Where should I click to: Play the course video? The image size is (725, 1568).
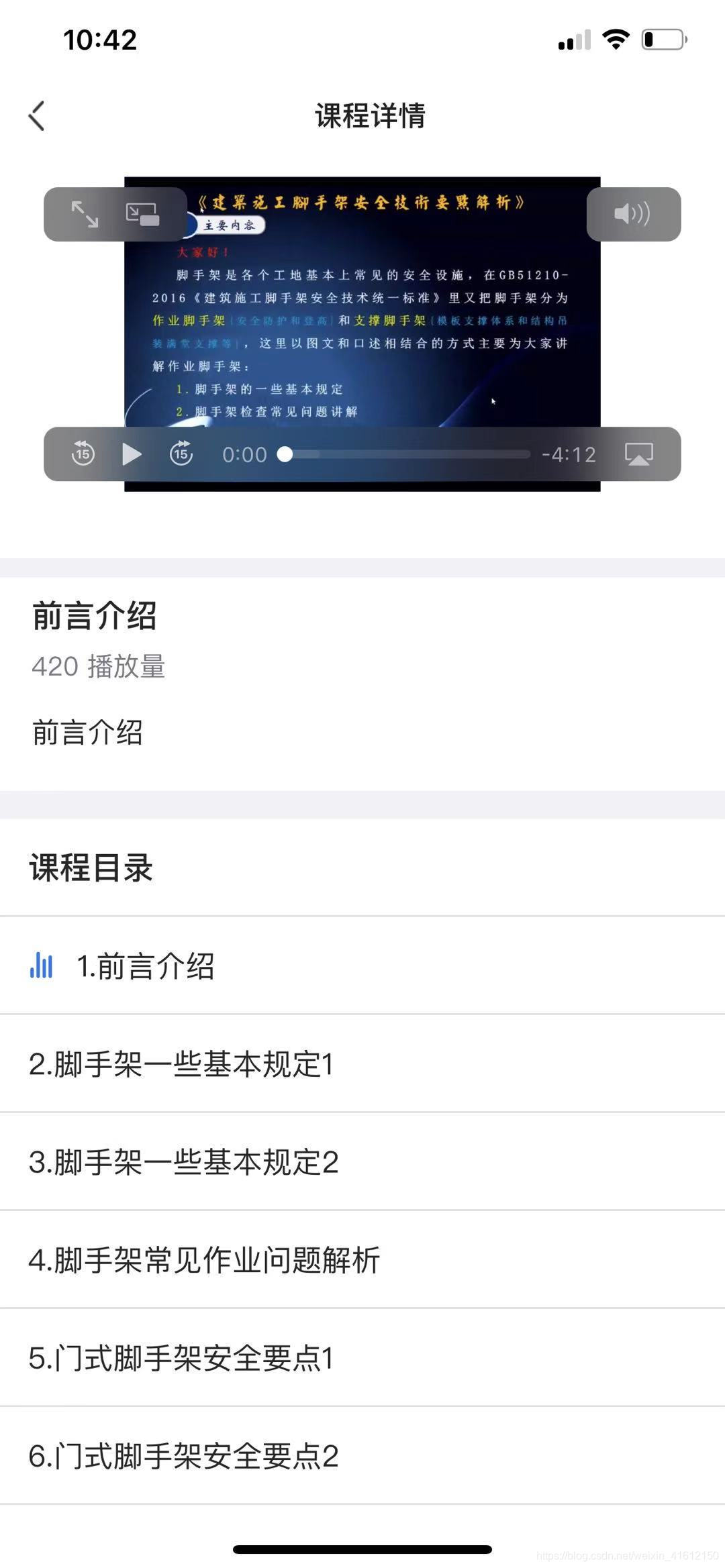[132, 454]
